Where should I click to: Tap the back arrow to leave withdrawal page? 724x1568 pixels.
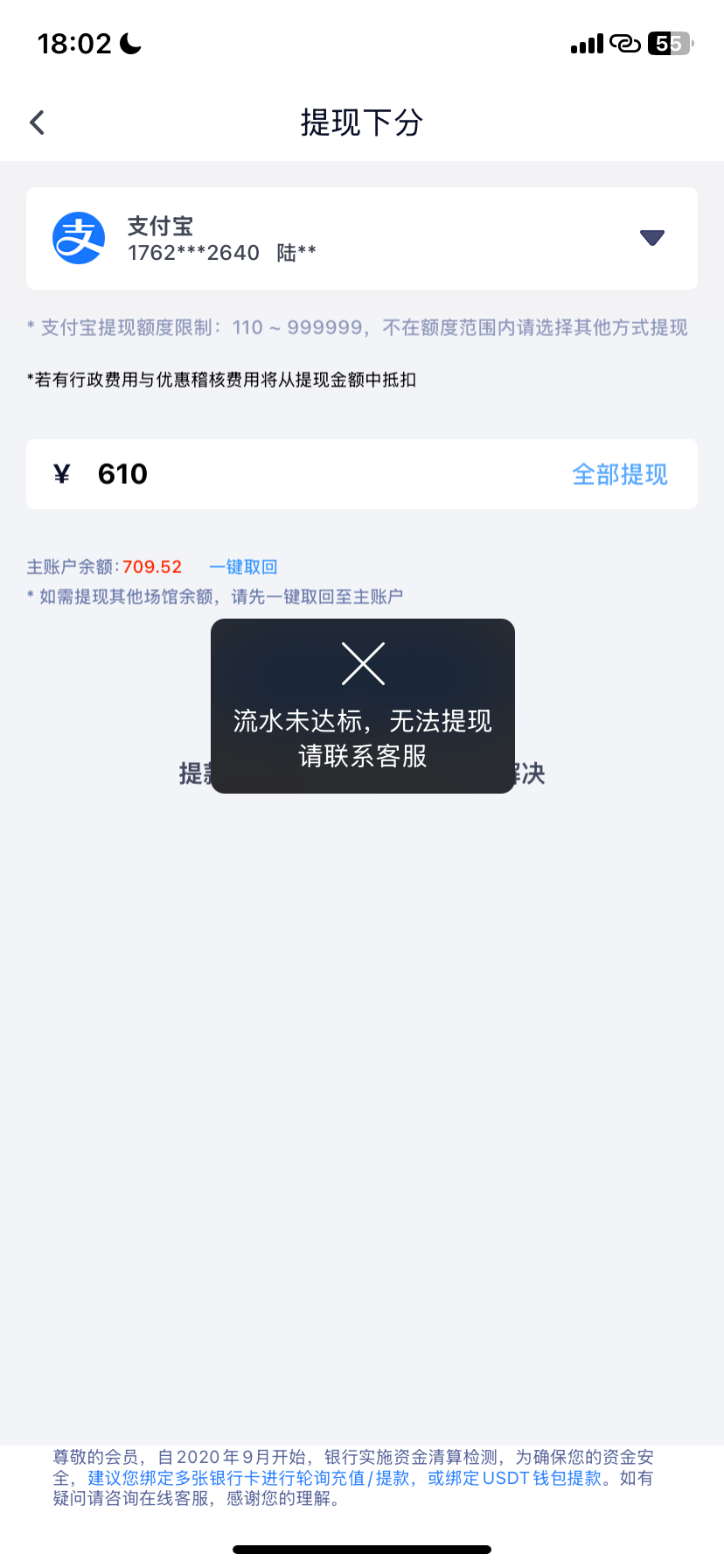point(37,122)
